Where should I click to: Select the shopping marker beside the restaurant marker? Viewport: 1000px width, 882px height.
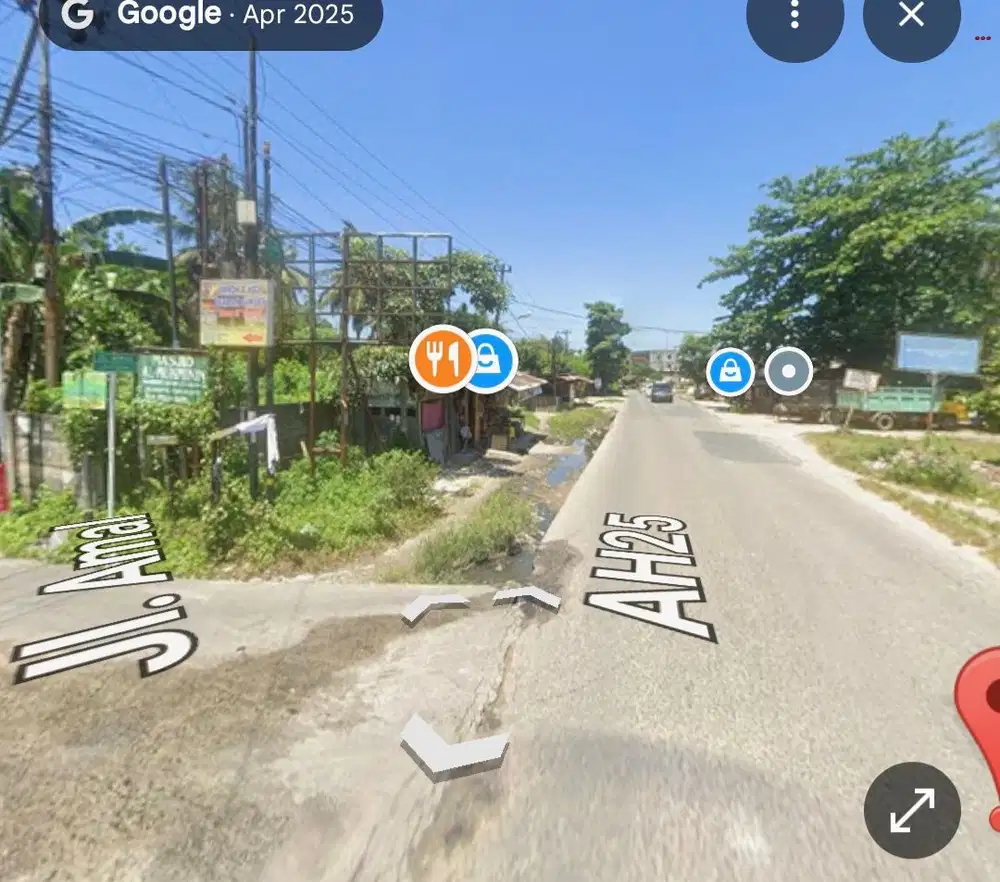point(491,360)
